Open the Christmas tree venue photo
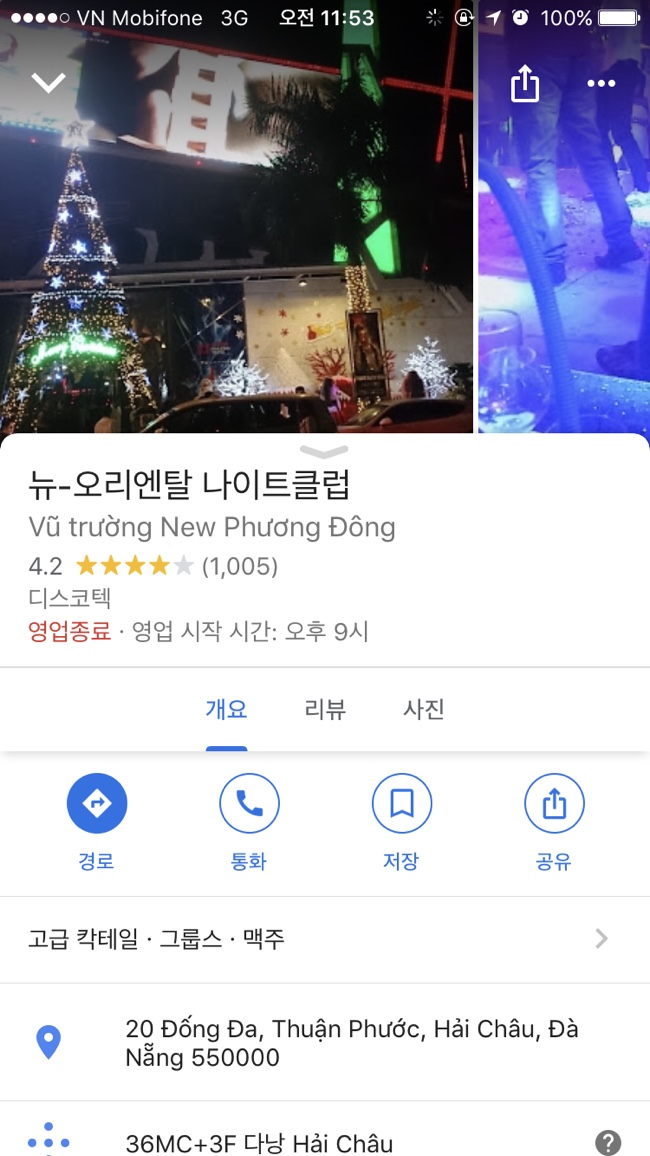The height and width of the screenshot is (1156, 650). click(236, 250)
